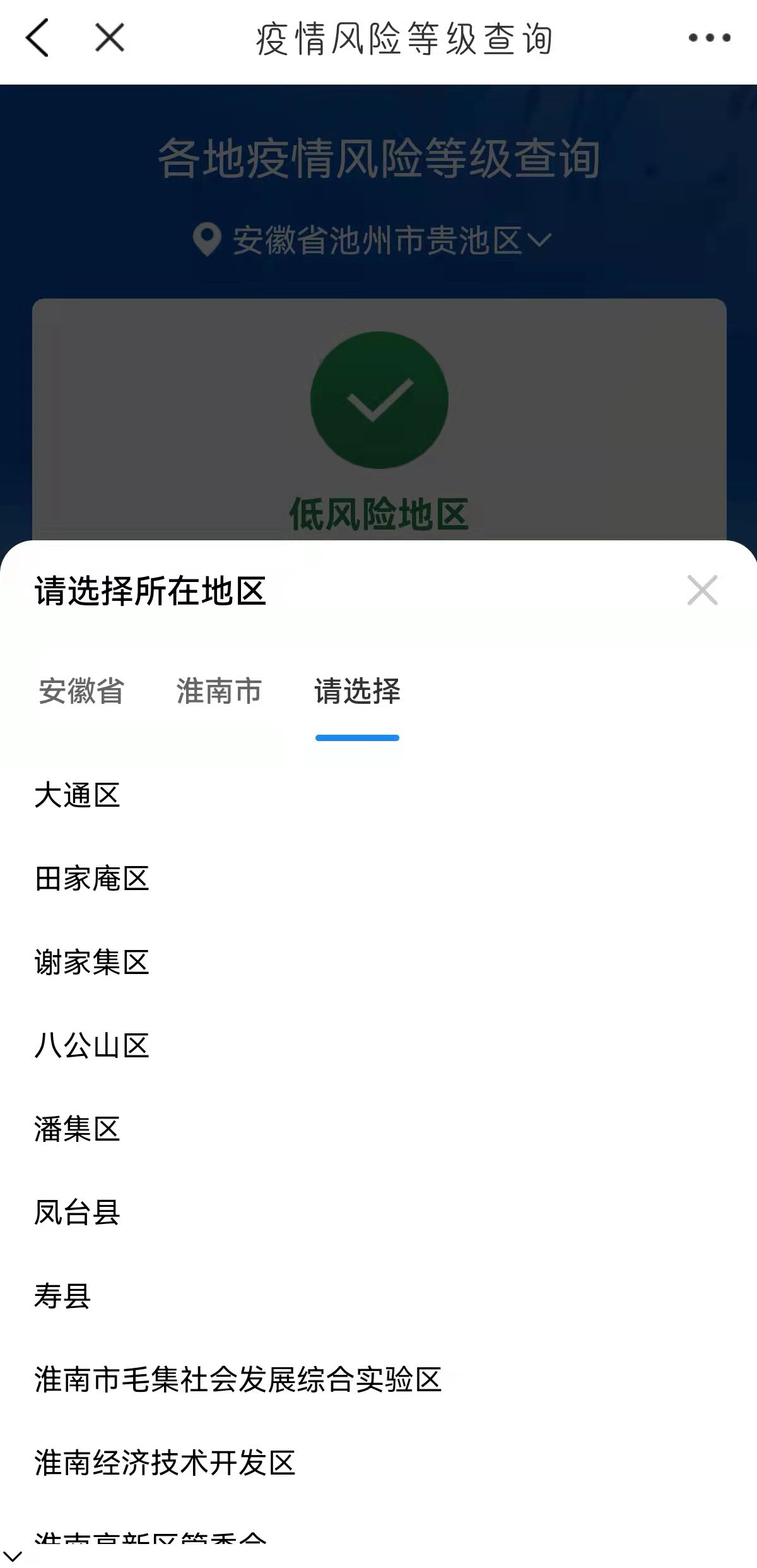Select 凤台县 county

pyautogui.click(x=77, y=1212)
